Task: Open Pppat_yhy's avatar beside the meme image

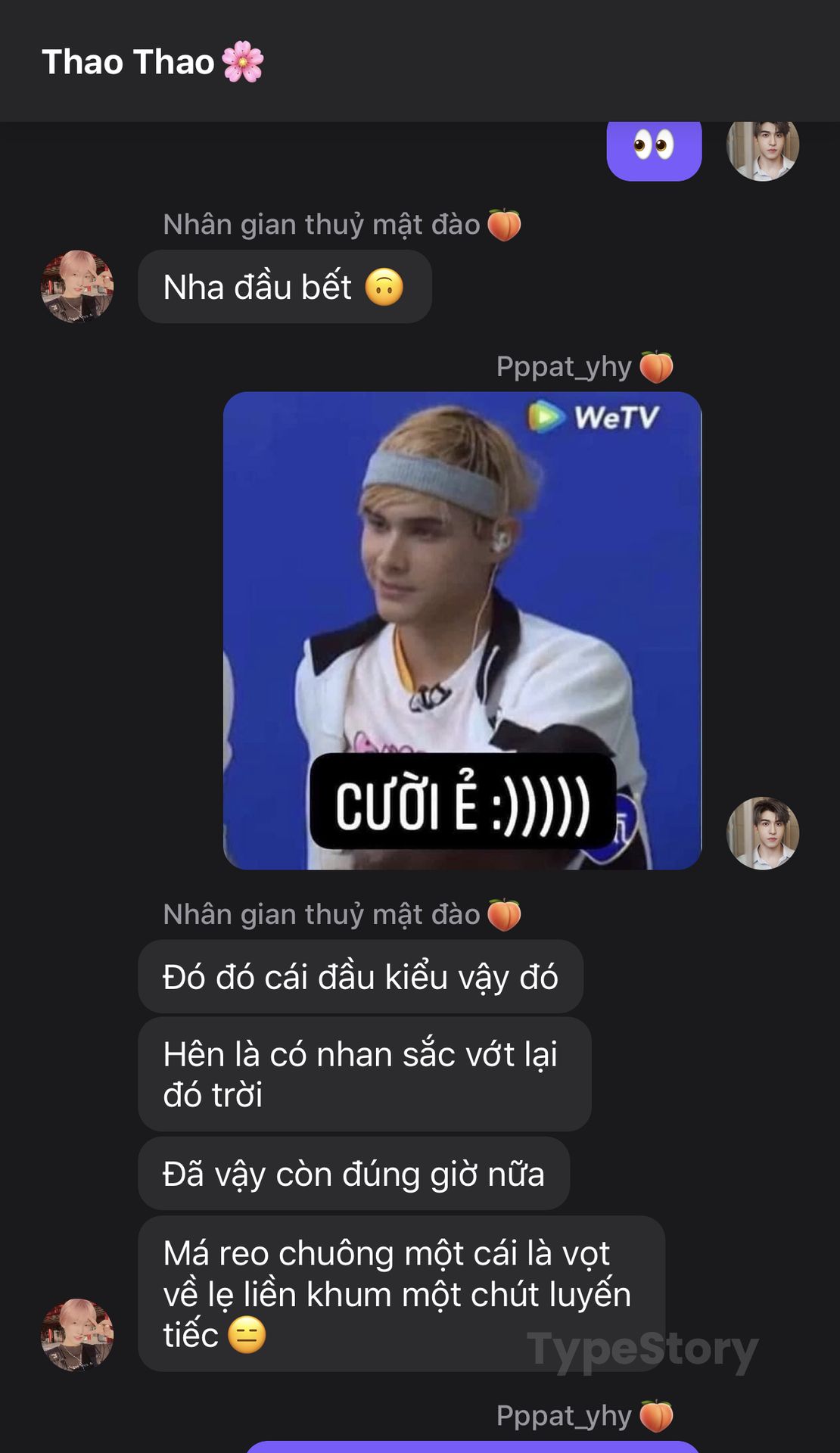Action: coord(763,833)
